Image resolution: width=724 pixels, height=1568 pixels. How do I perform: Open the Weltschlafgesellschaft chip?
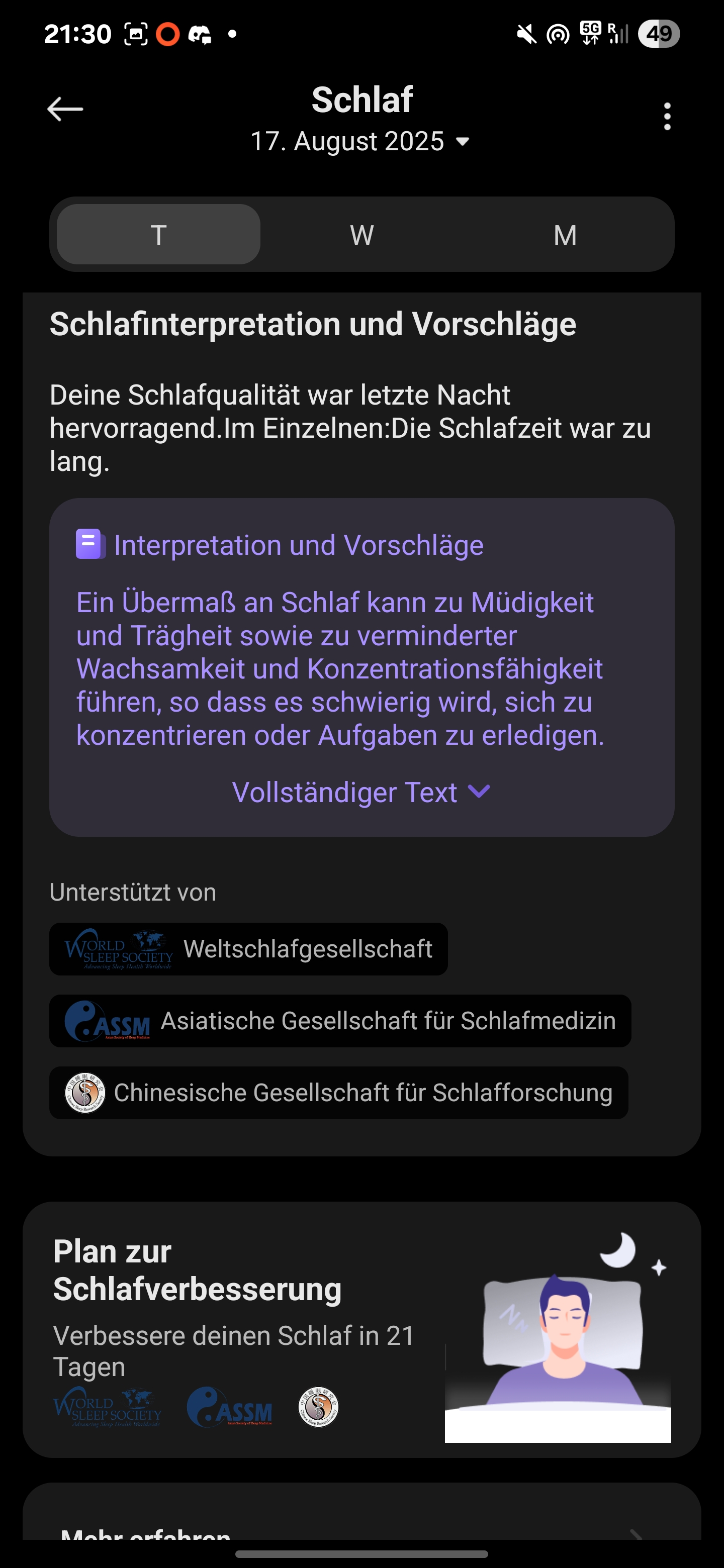pyautogui.click(x=248, y=949)
